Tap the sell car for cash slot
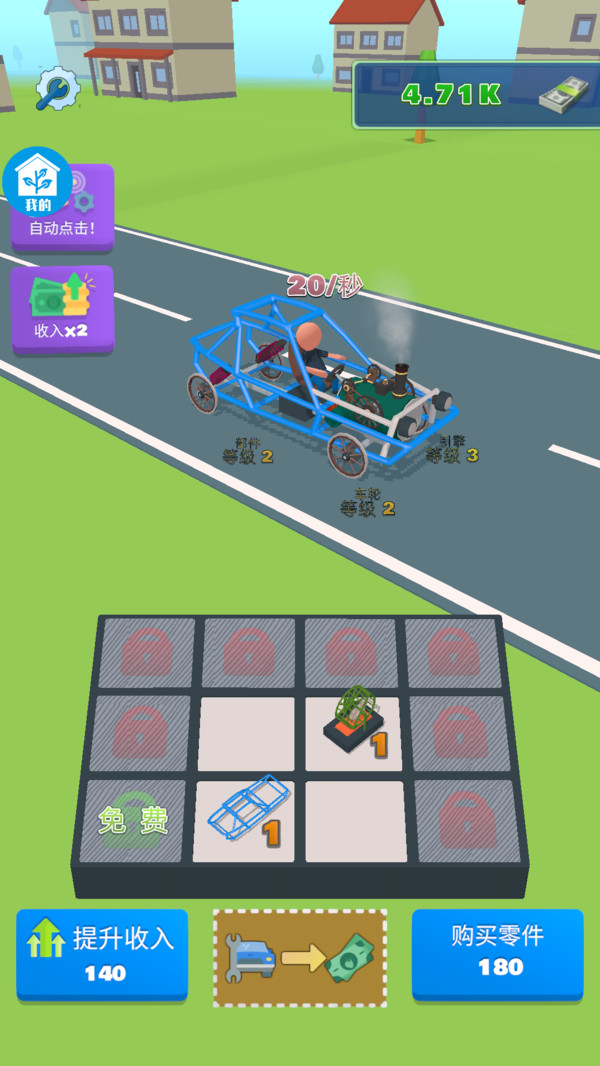This screenshot has height=1066, width=600. pos(300,956)
